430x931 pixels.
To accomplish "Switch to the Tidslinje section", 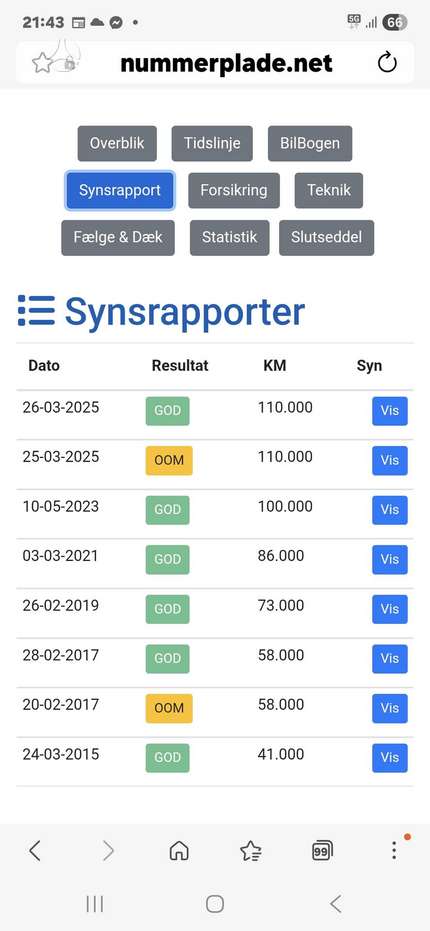I will tap(212, 143).
